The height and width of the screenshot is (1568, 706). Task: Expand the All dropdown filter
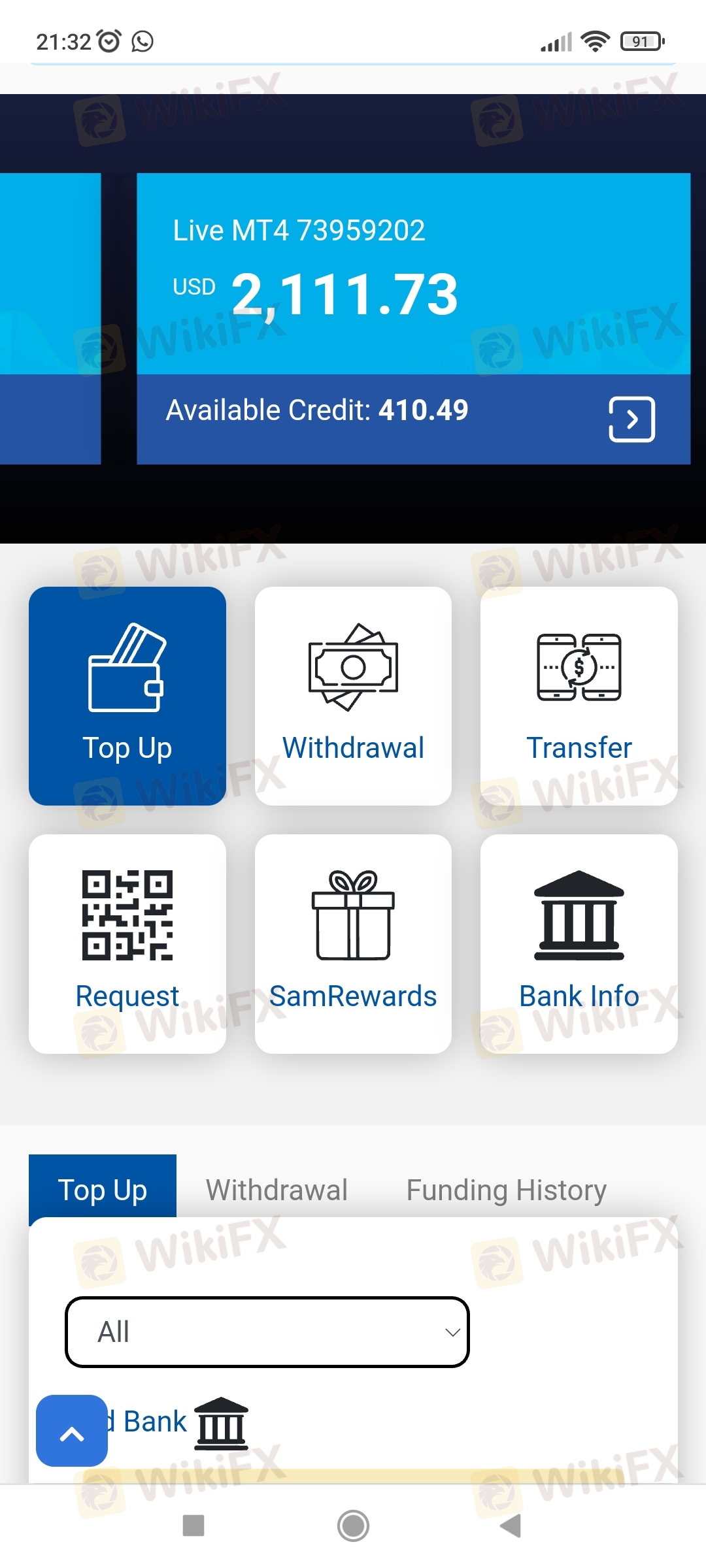click(267, 1331)
